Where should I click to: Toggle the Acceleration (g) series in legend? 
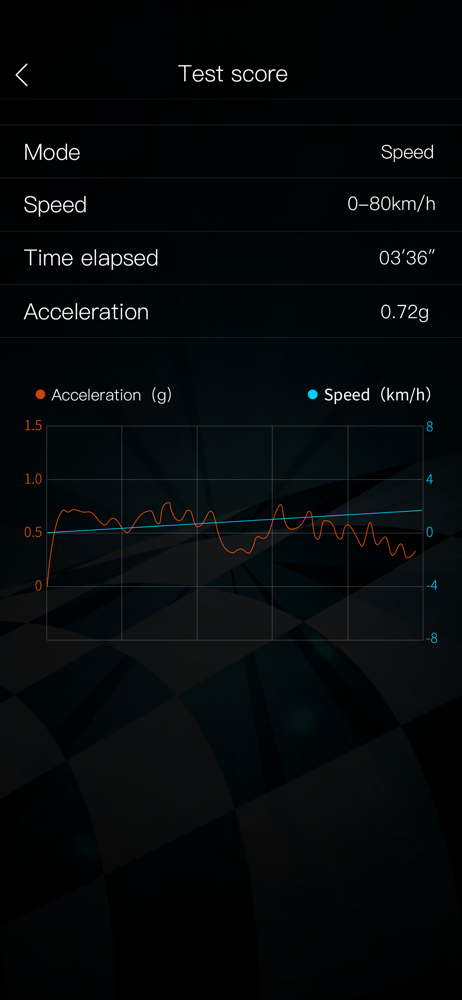pyautogui.click(x=104, y=395)
